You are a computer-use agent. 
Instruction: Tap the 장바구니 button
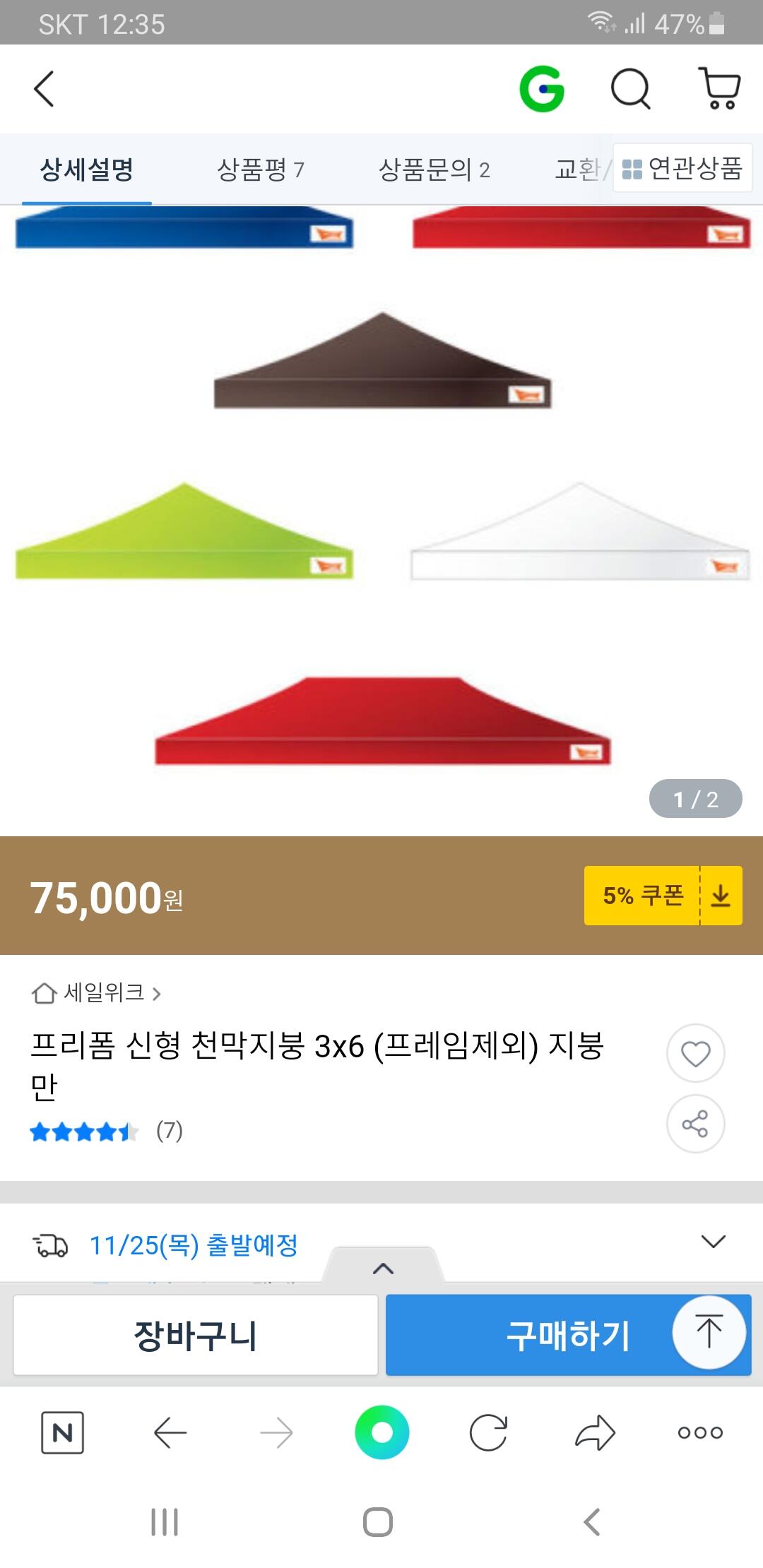(x=196, y=1335)
